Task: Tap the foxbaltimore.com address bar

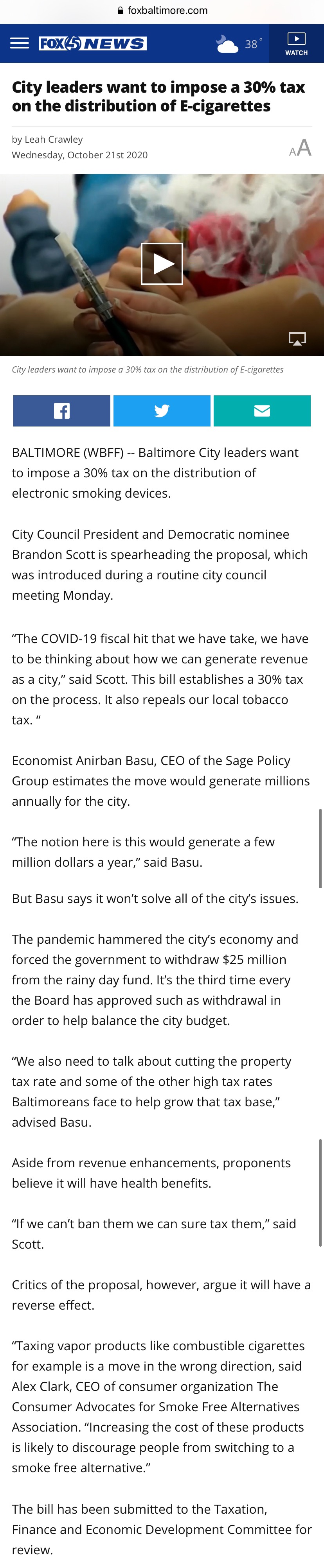Action: [x=162, y=10]
